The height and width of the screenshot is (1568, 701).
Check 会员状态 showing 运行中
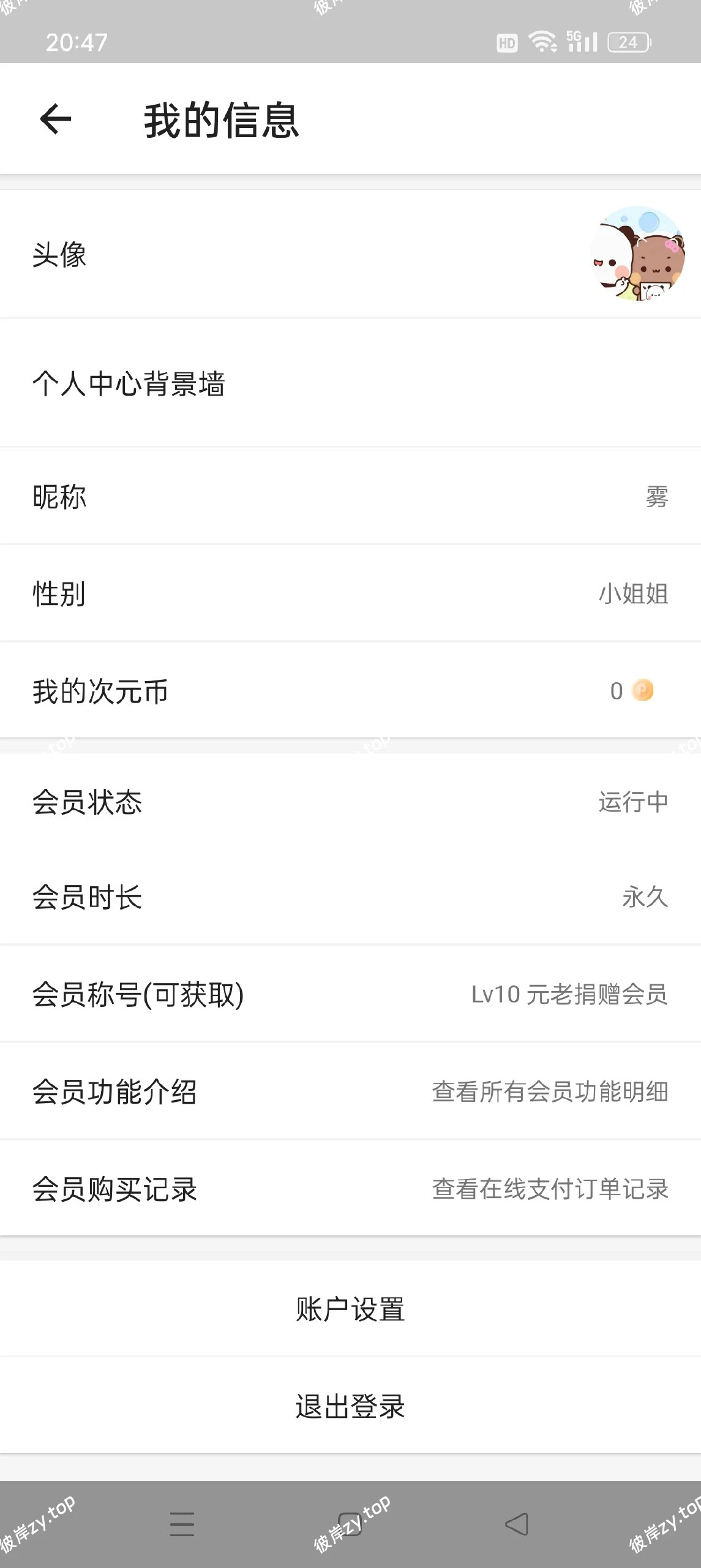(x=350, y=801)
